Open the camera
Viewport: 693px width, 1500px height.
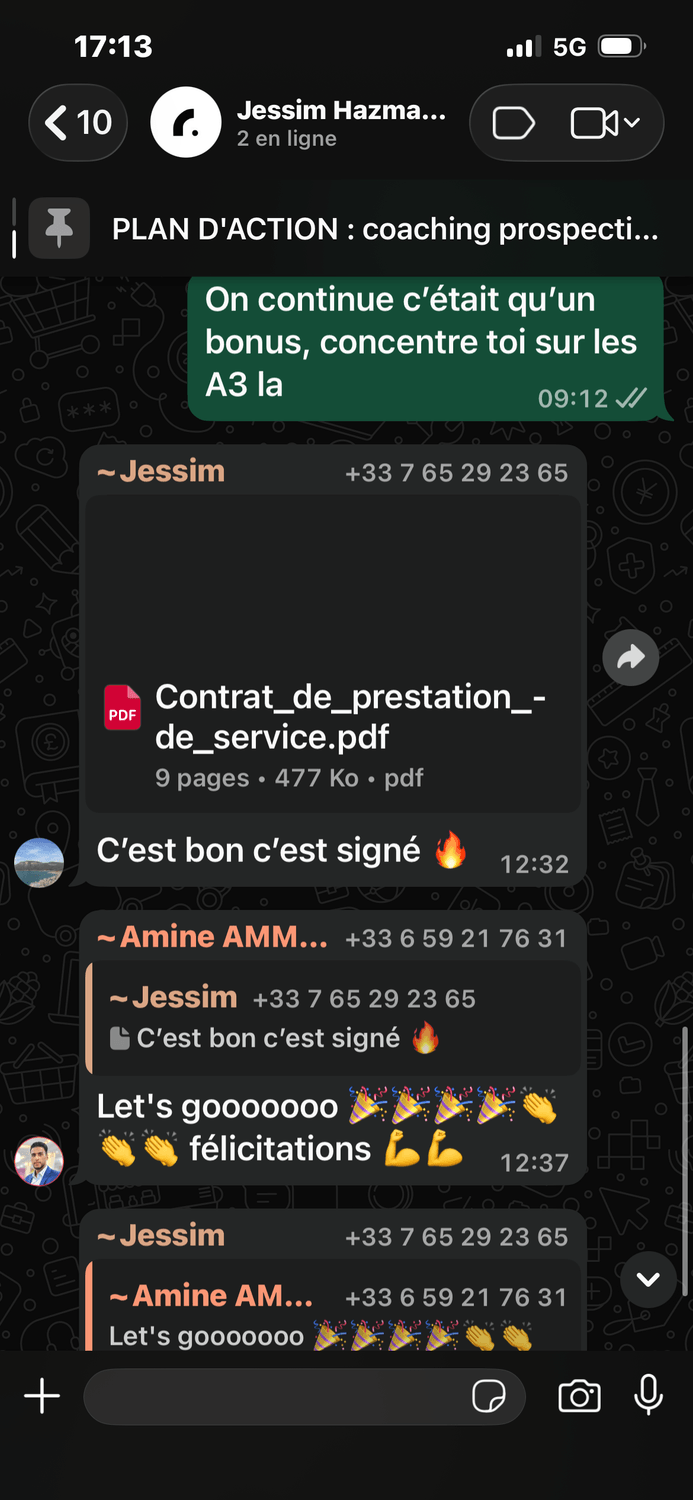coord(579,1396)
